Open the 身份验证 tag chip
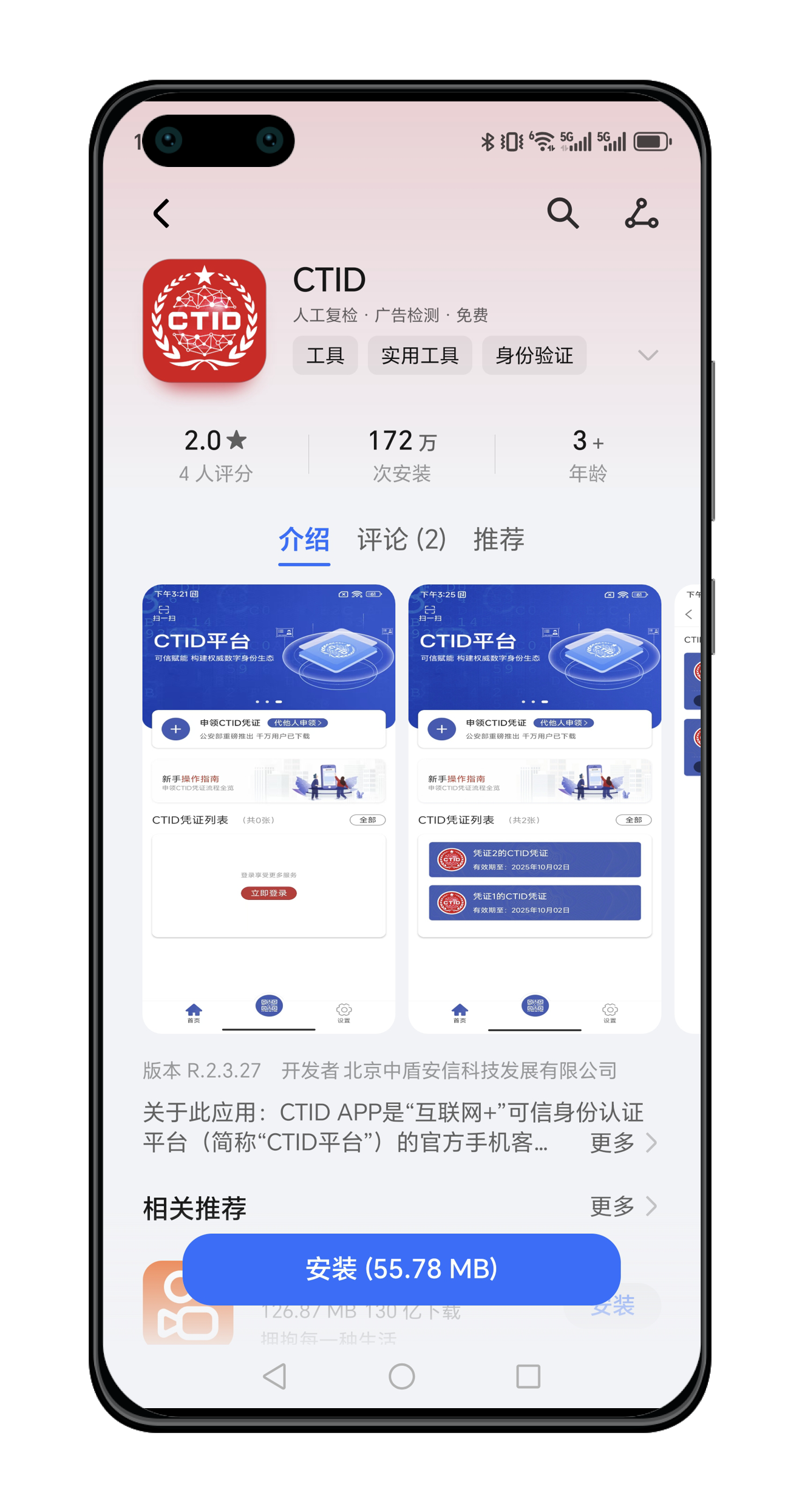The width and height of the screenshot is (802, 1512). 534,355
